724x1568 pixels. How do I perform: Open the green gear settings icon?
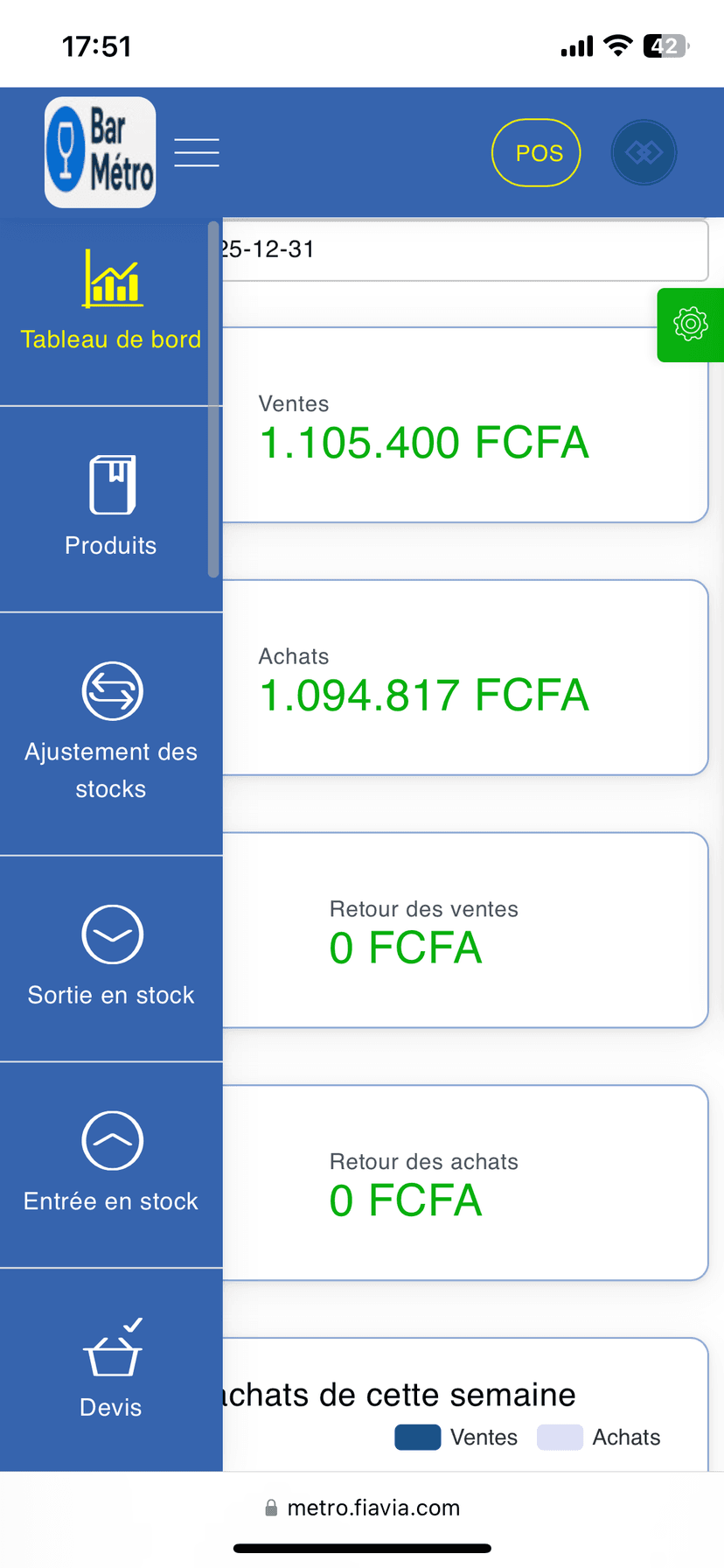(690, 325)
